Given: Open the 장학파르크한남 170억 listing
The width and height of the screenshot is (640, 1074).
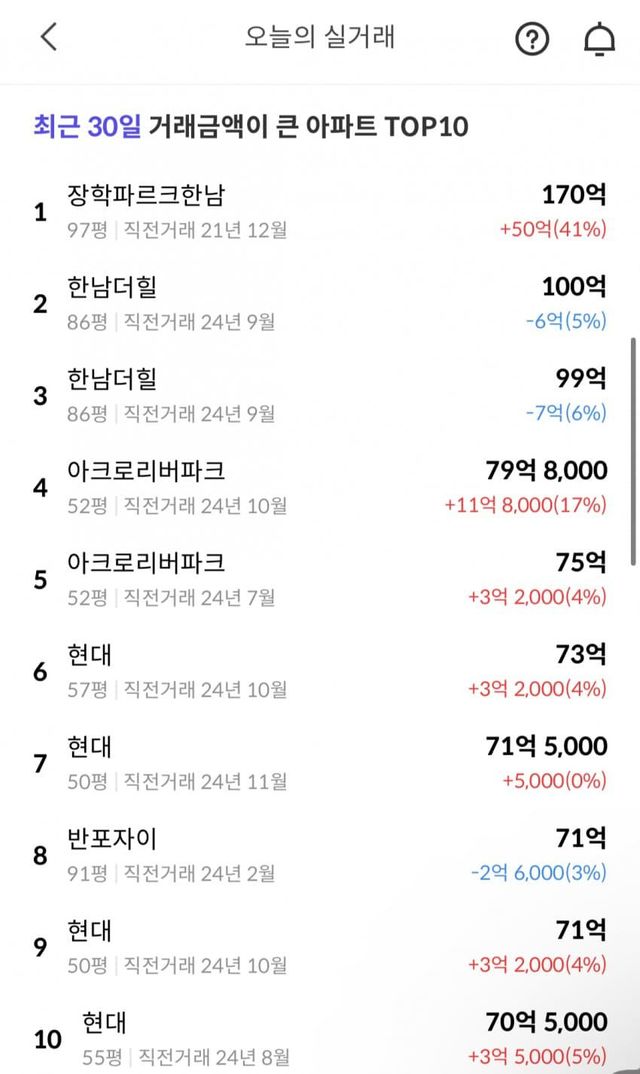Looking at the screenshot, I should (x=320, y=212).
